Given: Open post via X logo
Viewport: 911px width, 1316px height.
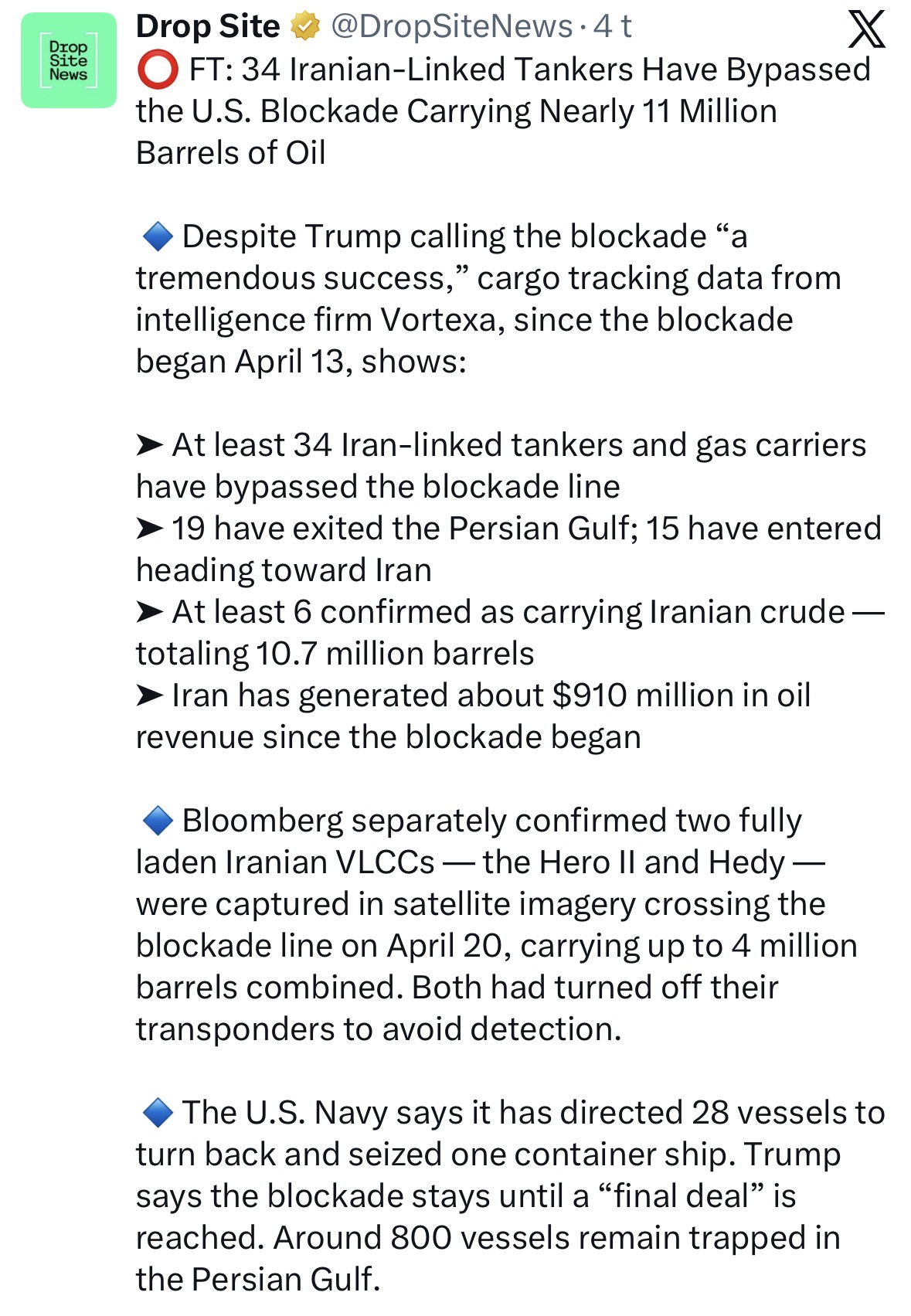Looking at the screenshot, I should click(865, 29).
